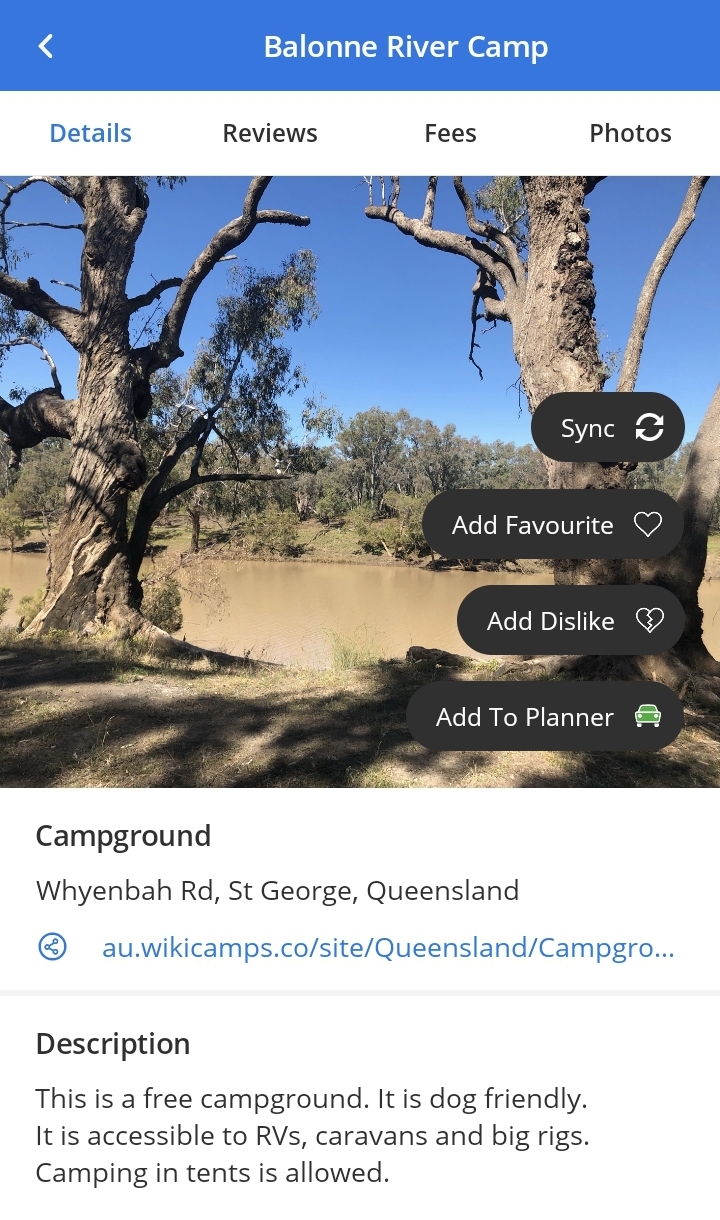The width and height of the screenshot is (720, 1220).
Task: Open the au.wikicamps.co site link
Action: point(388,947)
